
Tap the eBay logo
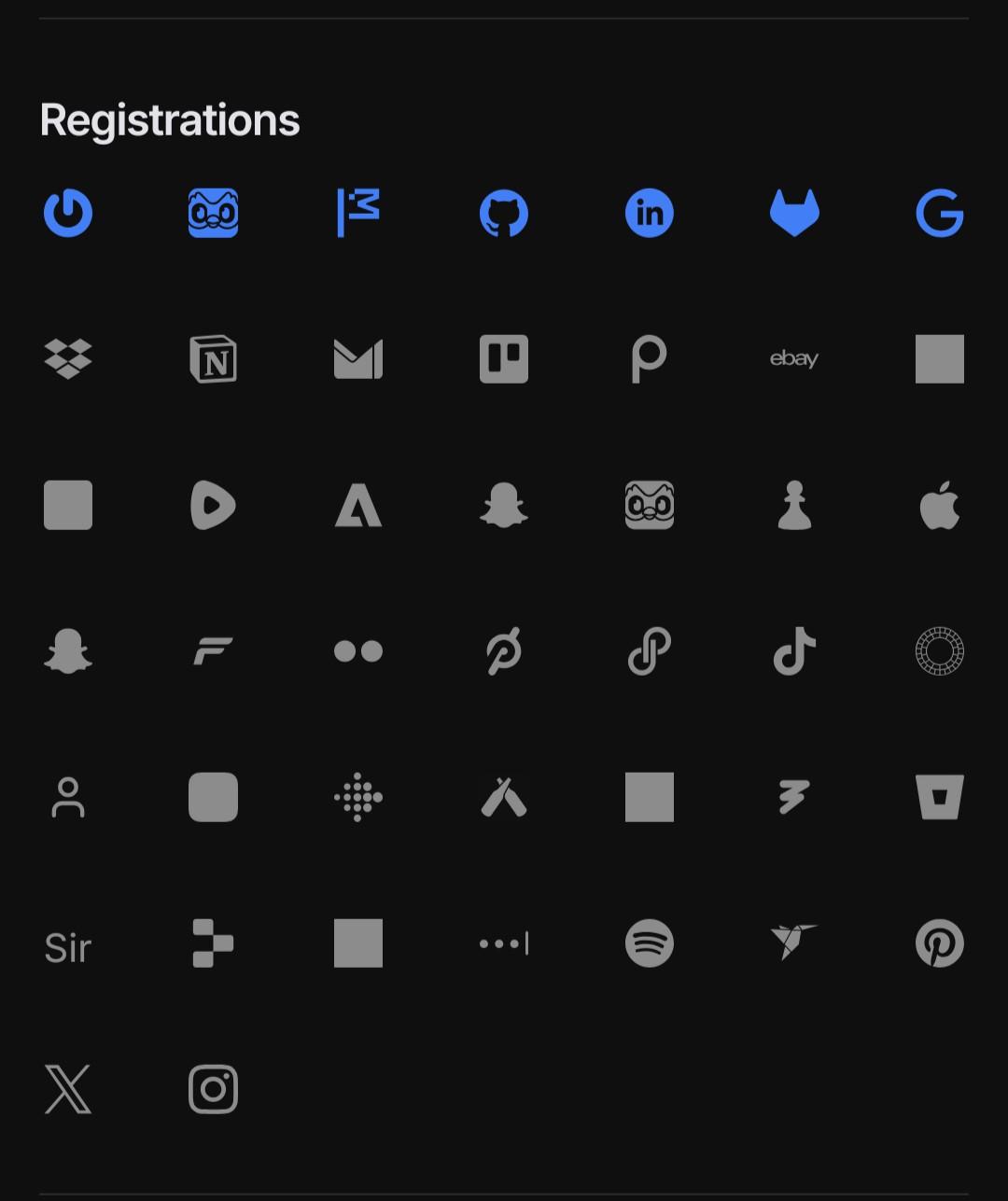coord(794,359)
